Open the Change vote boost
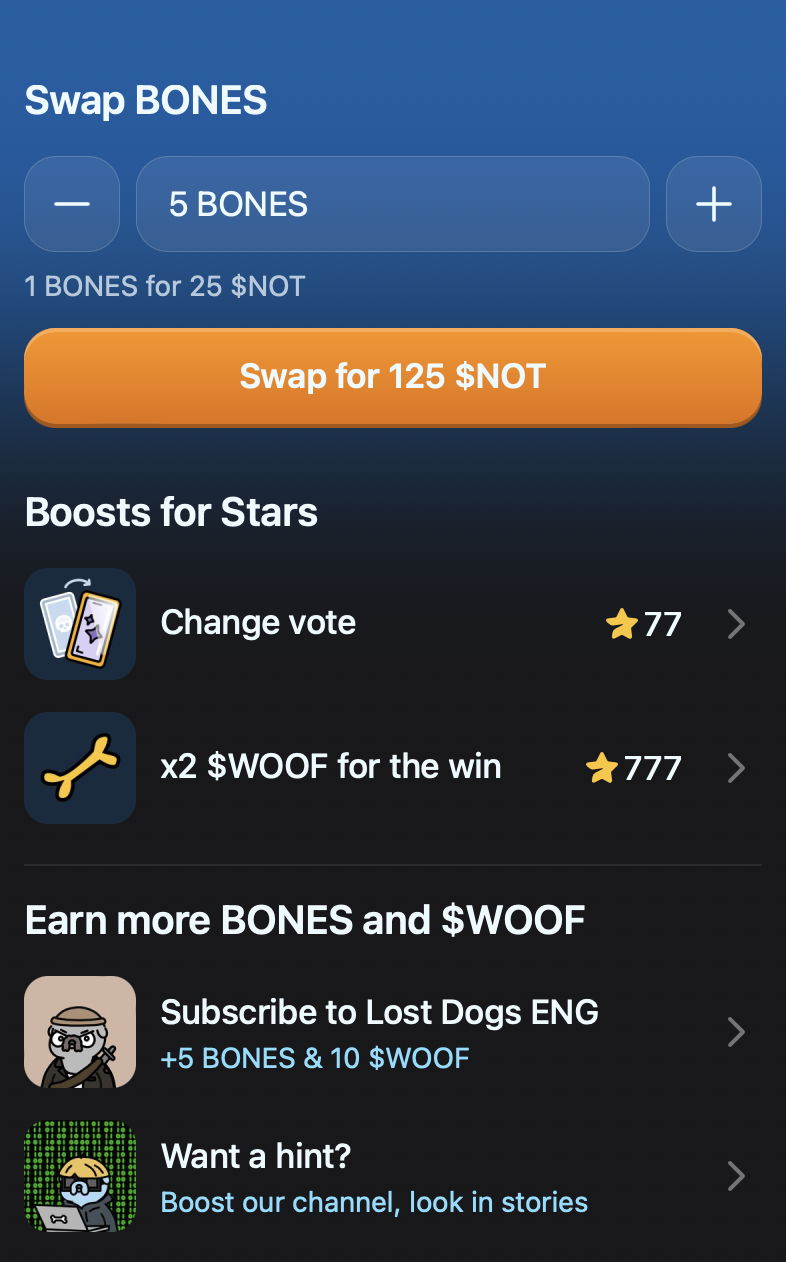The image size is (786, 1262). [392, 624]
